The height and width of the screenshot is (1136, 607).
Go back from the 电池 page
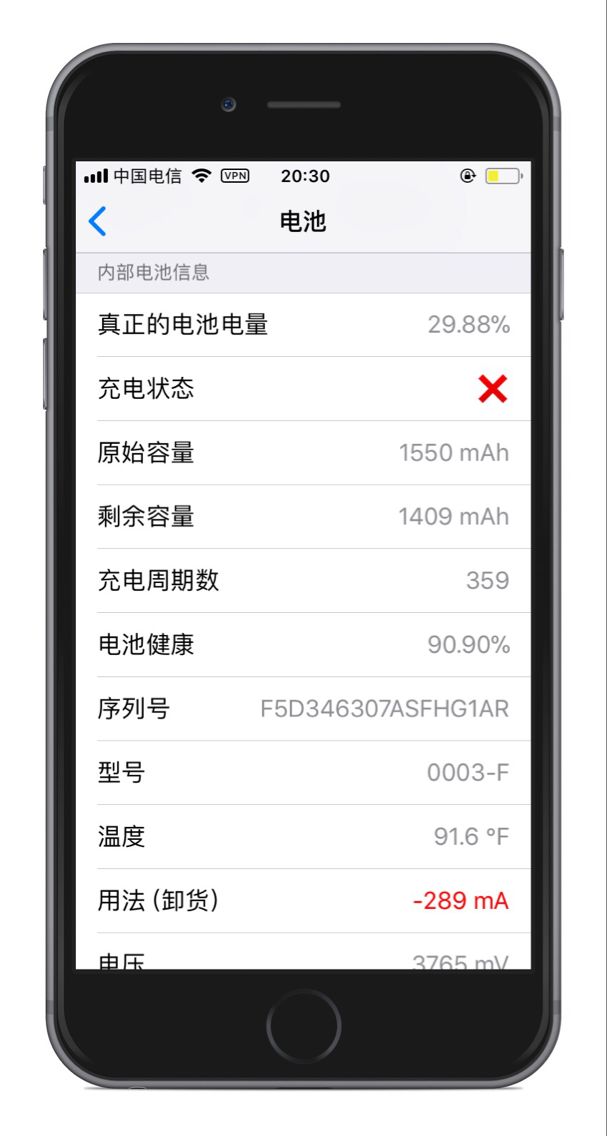click(x=97, y=221)
